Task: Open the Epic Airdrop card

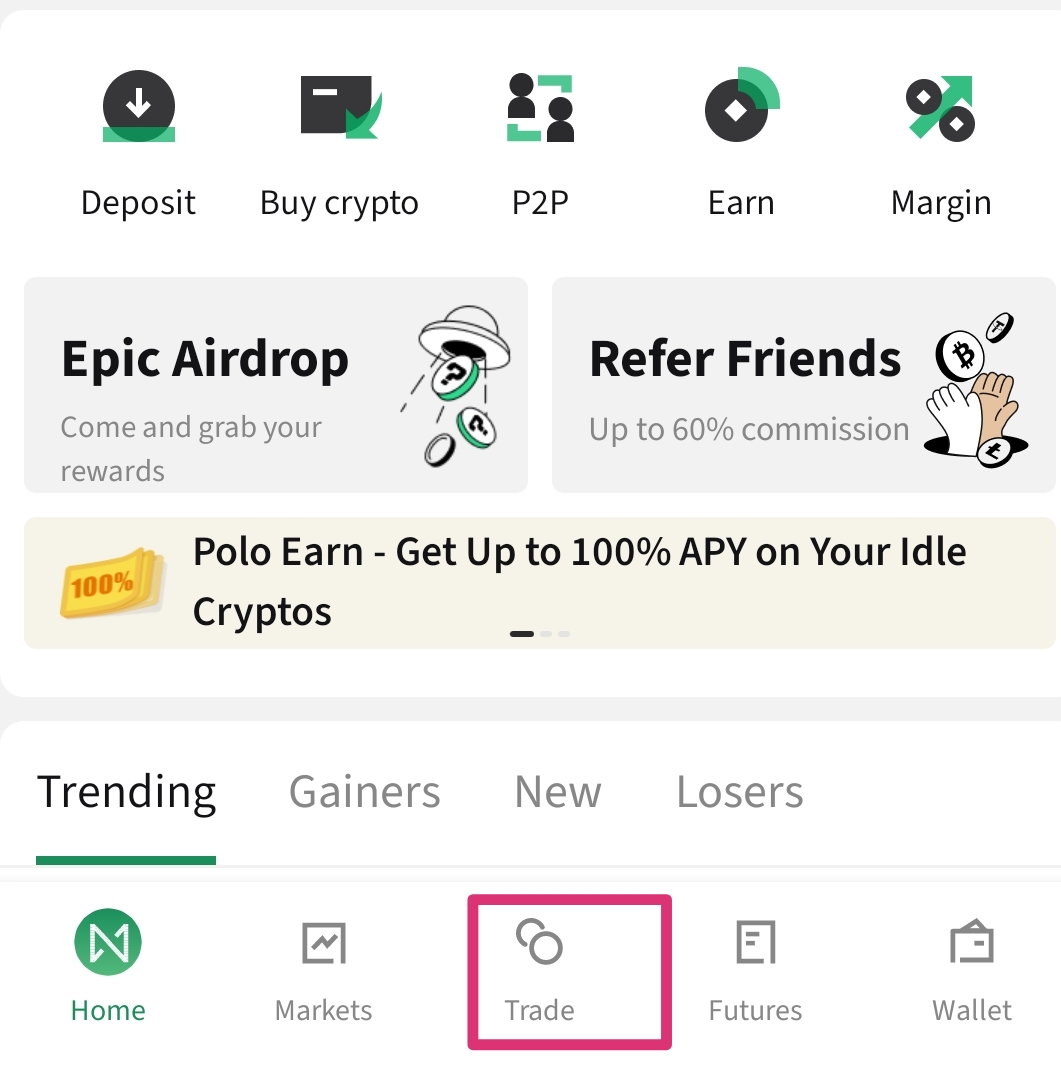Action: pyautogui.click(x=275, y=385)
